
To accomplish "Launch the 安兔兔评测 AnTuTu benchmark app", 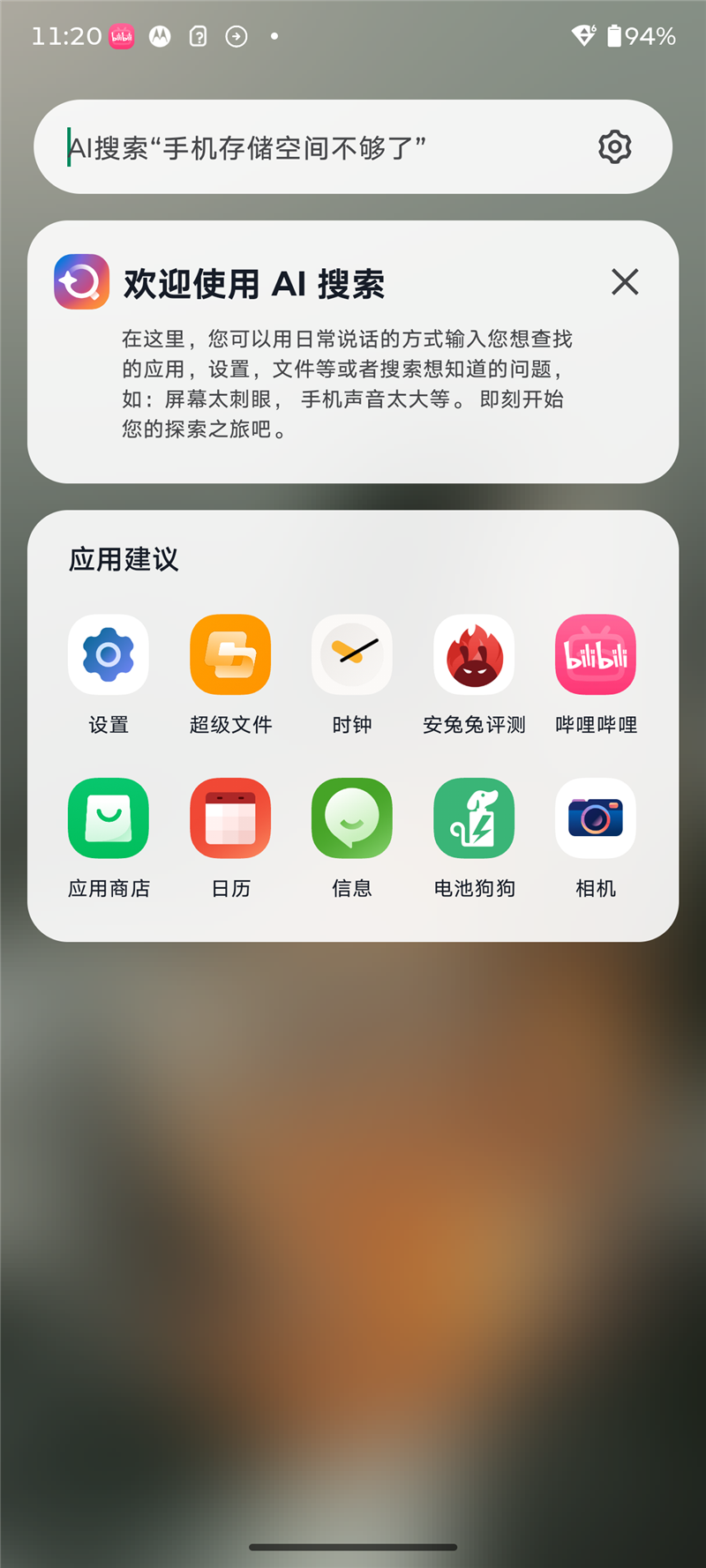I will [473, 654].
